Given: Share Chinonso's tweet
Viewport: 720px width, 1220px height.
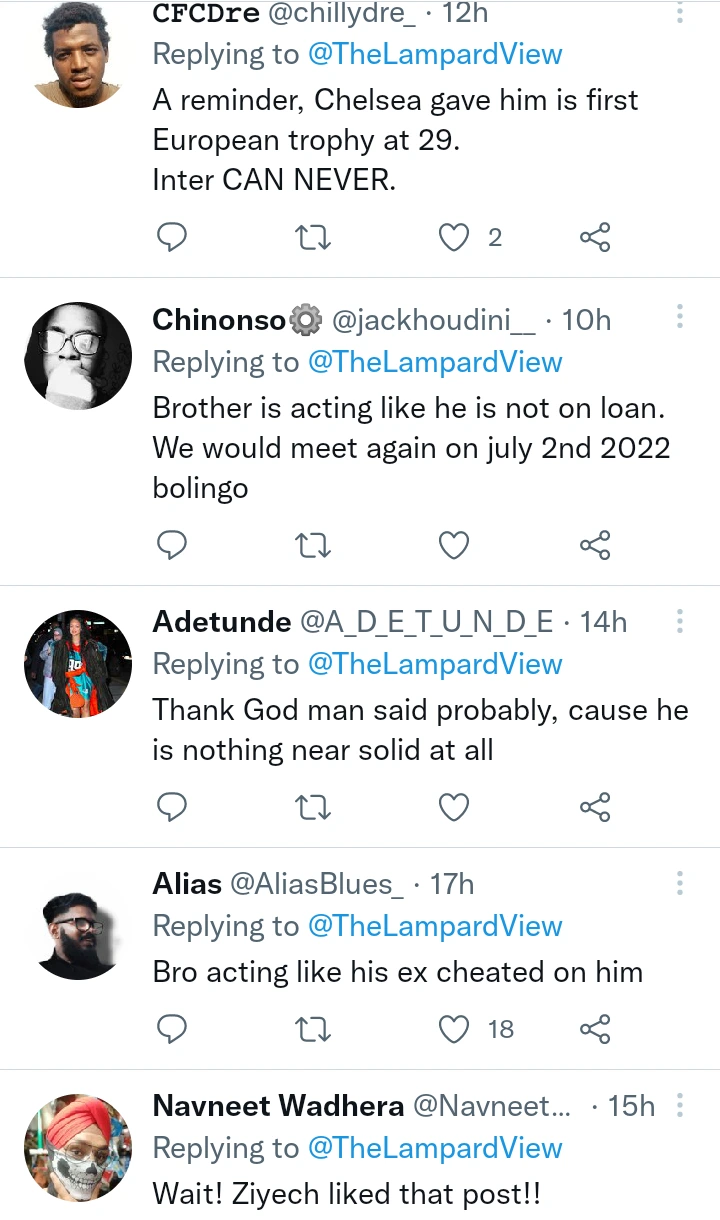Looking at the screenshot, I should pyautogui.click(x=595, y=545).
